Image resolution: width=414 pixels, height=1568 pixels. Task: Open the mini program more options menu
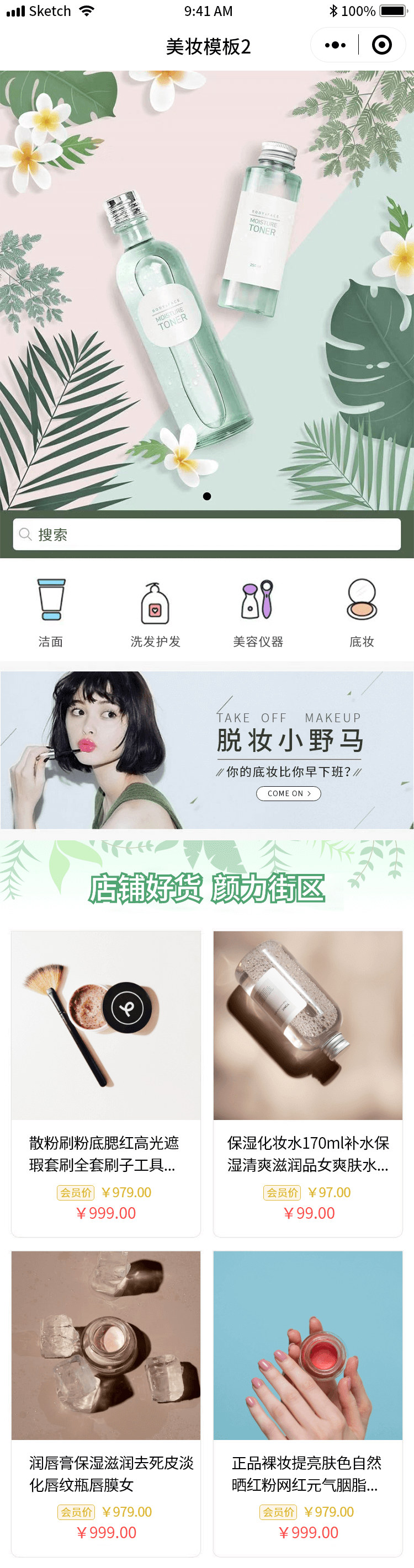[336, 45]
